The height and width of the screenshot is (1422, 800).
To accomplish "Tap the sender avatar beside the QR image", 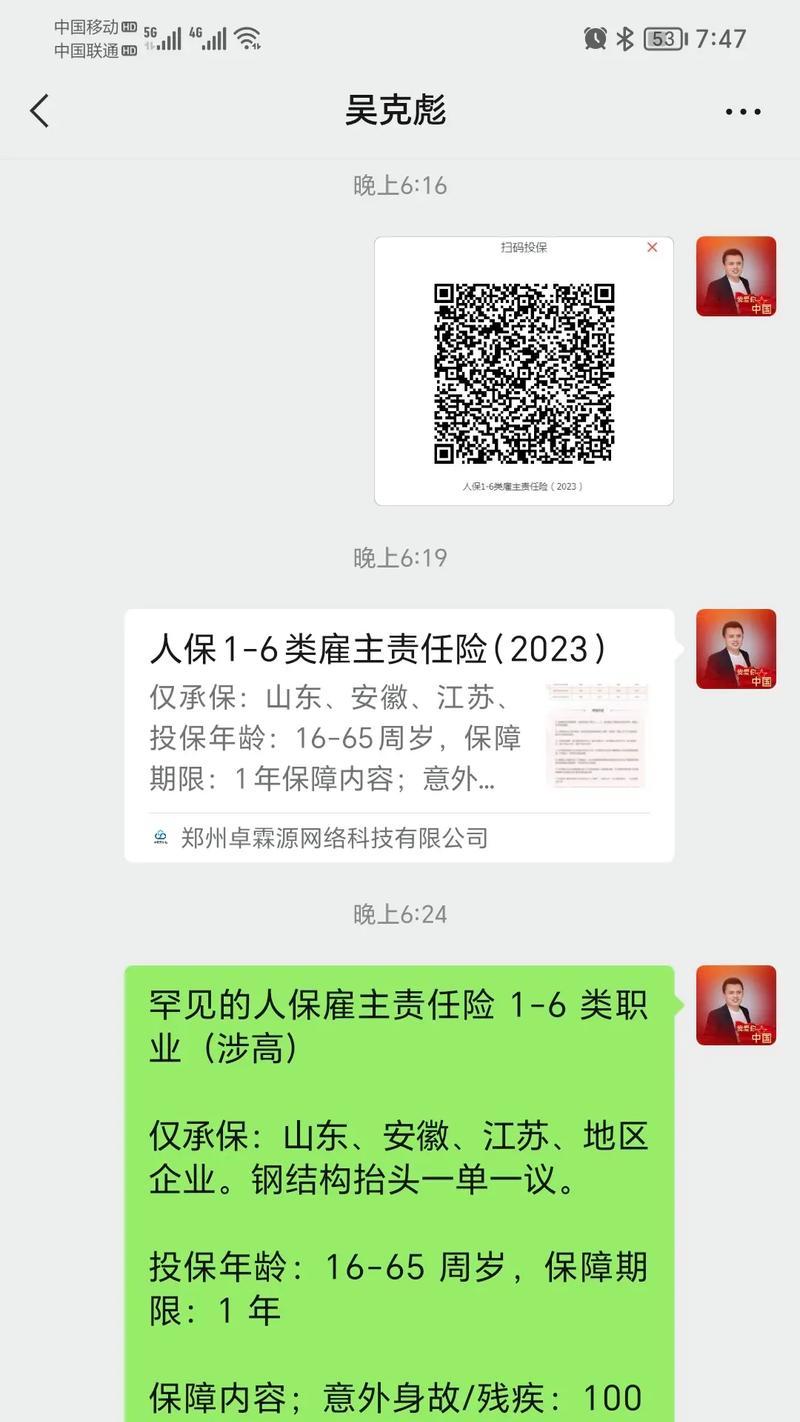I will (736, 276).
